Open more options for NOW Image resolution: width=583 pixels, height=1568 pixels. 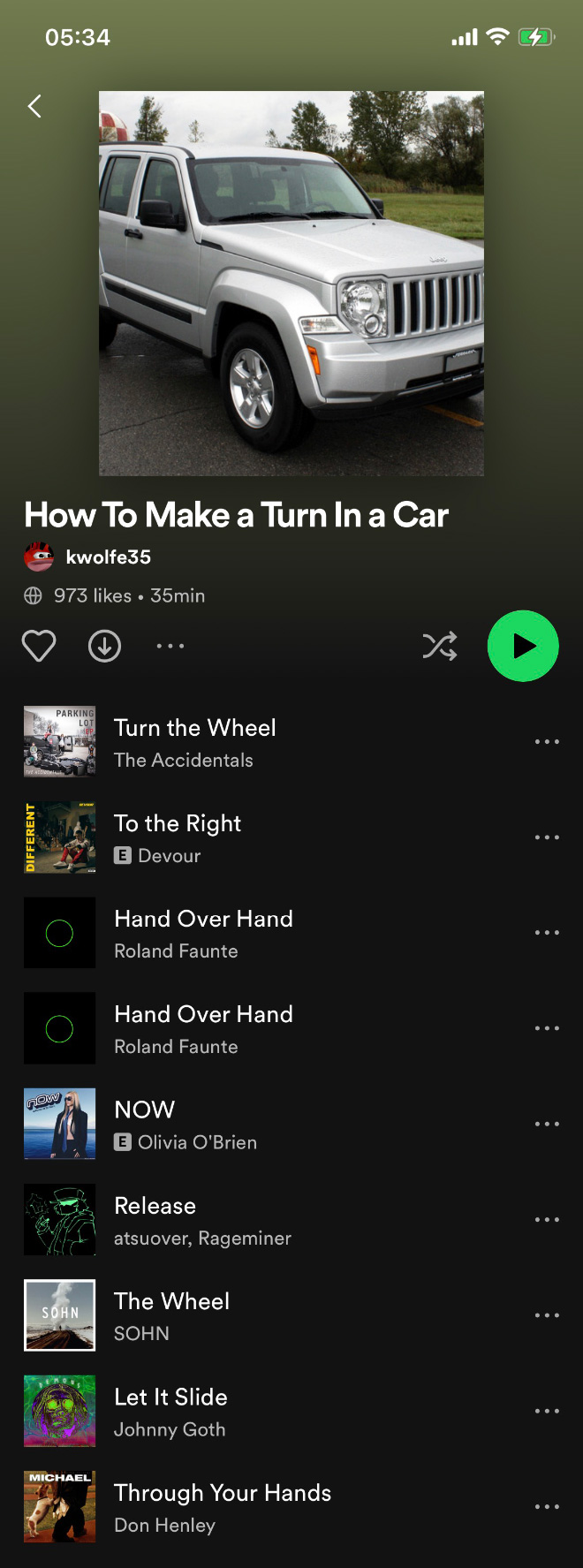547,1124
